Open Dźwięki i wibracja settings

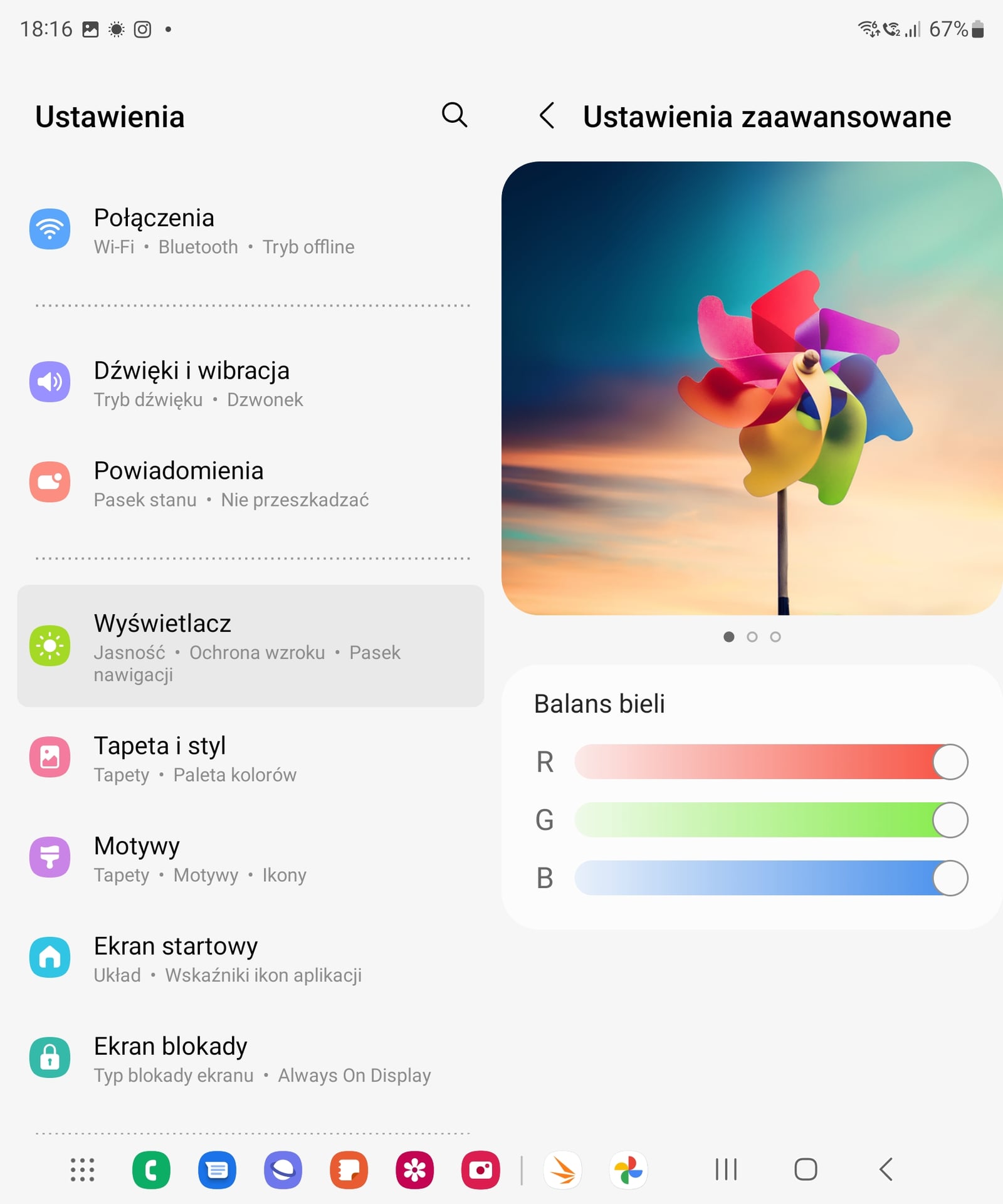pos(251,384)
